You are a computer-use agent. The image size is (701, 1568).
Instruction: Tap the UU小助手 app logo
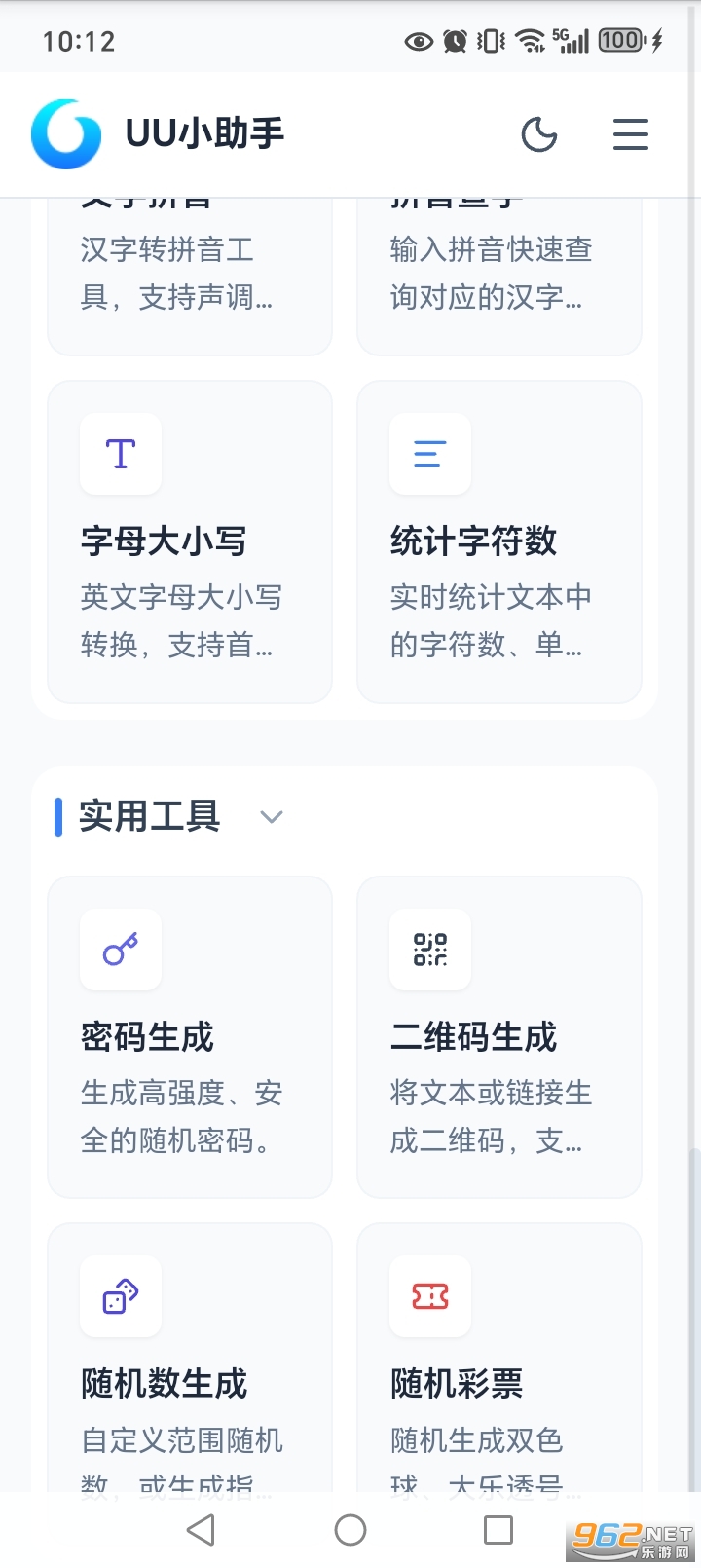coord(65,134)
